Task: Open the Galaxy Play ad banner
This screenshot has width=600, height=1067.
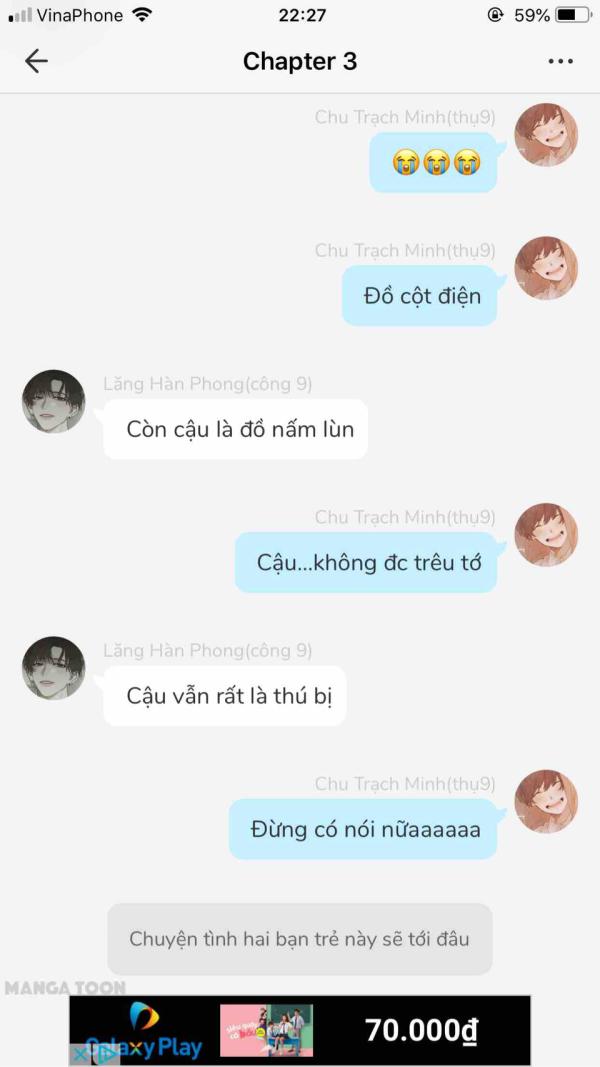Action: coord(300,1029)
